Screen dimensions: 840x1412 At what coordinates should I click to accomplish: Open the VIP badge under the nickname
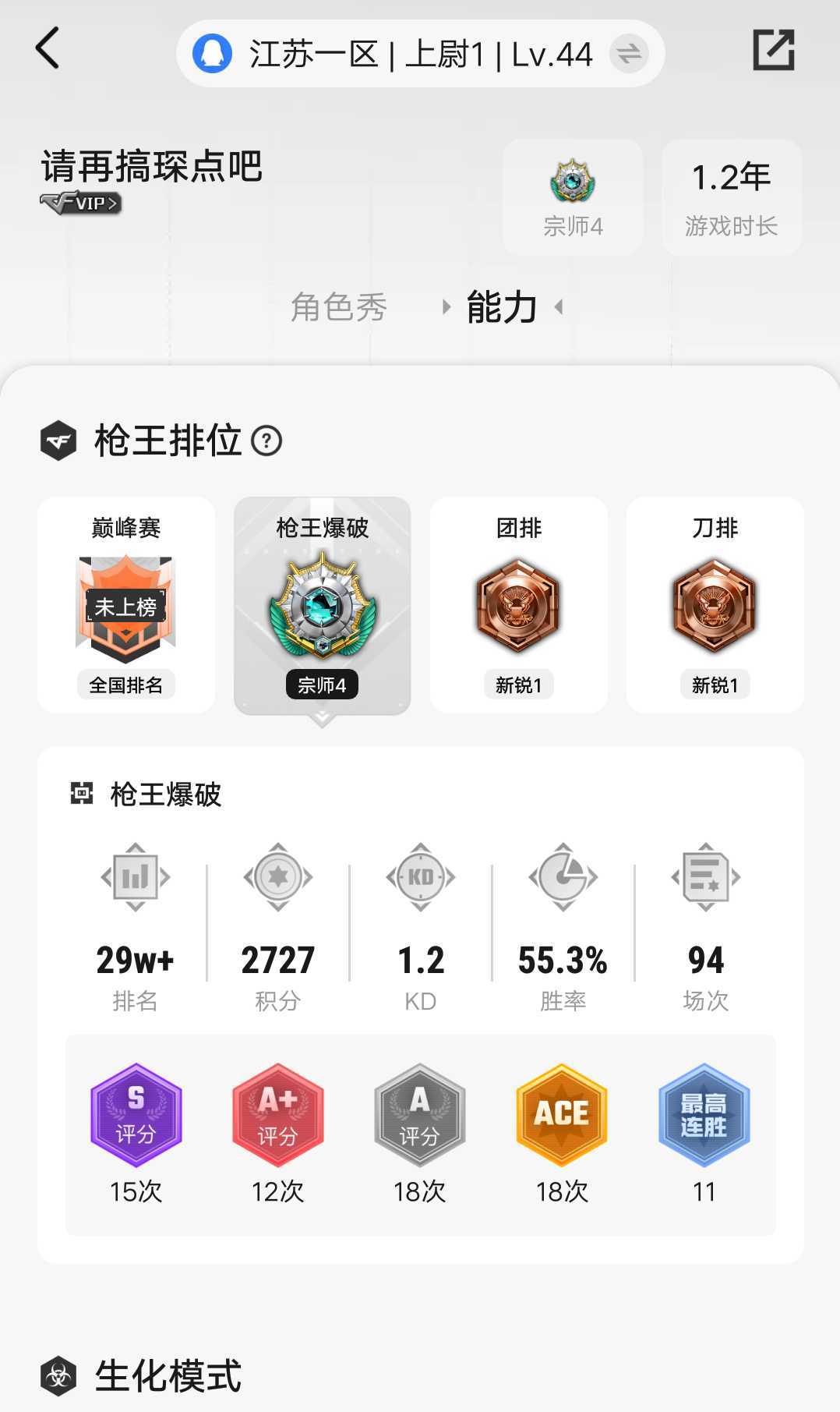click(81, 203)
